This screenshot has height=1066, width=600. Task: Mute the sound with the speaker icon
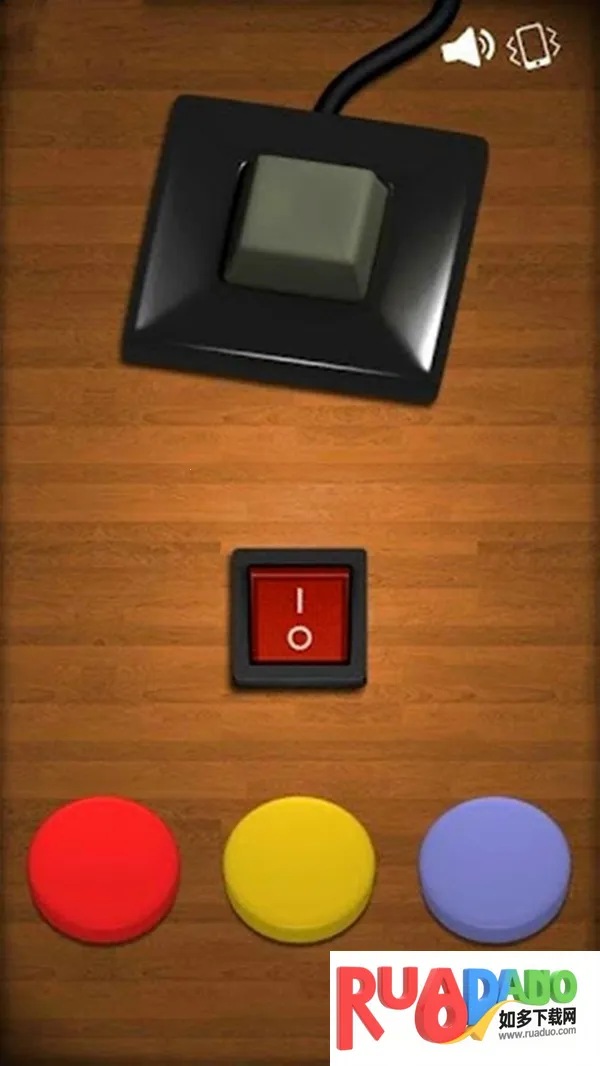tap(468, 47)
